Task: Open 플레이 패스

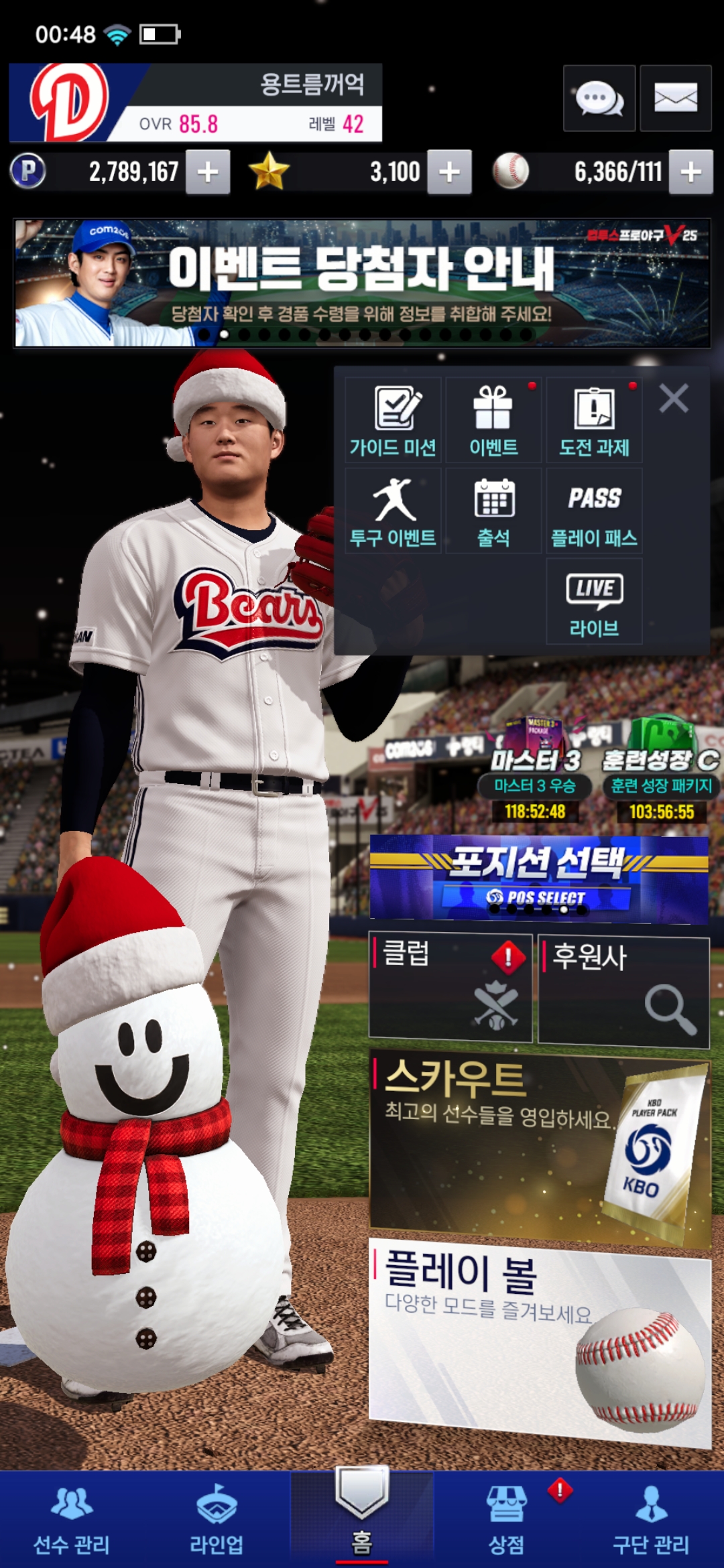Action: [594, 511]
